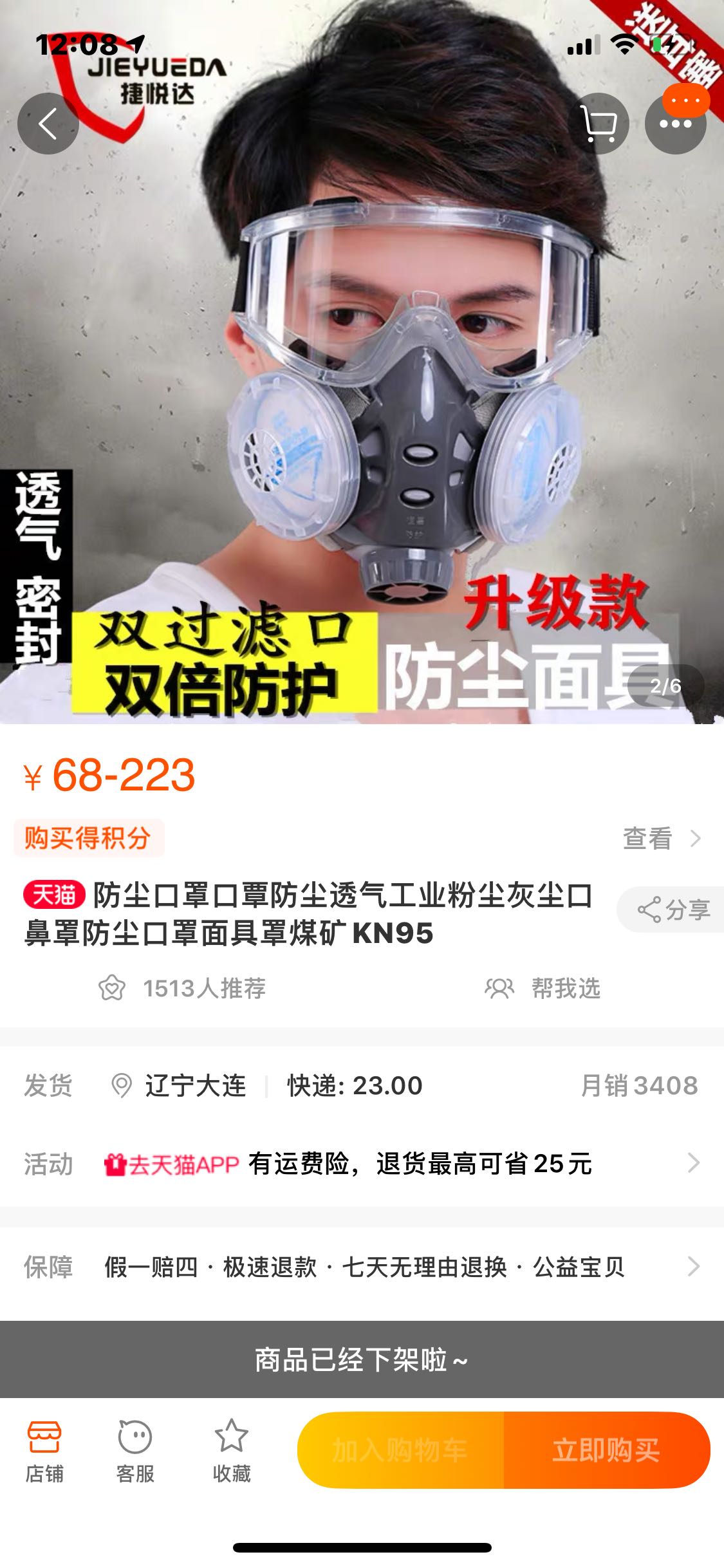724x1568 pixels.
Task: Open the shopping cart
Action: pyautogui.click(x=599, y=124)
